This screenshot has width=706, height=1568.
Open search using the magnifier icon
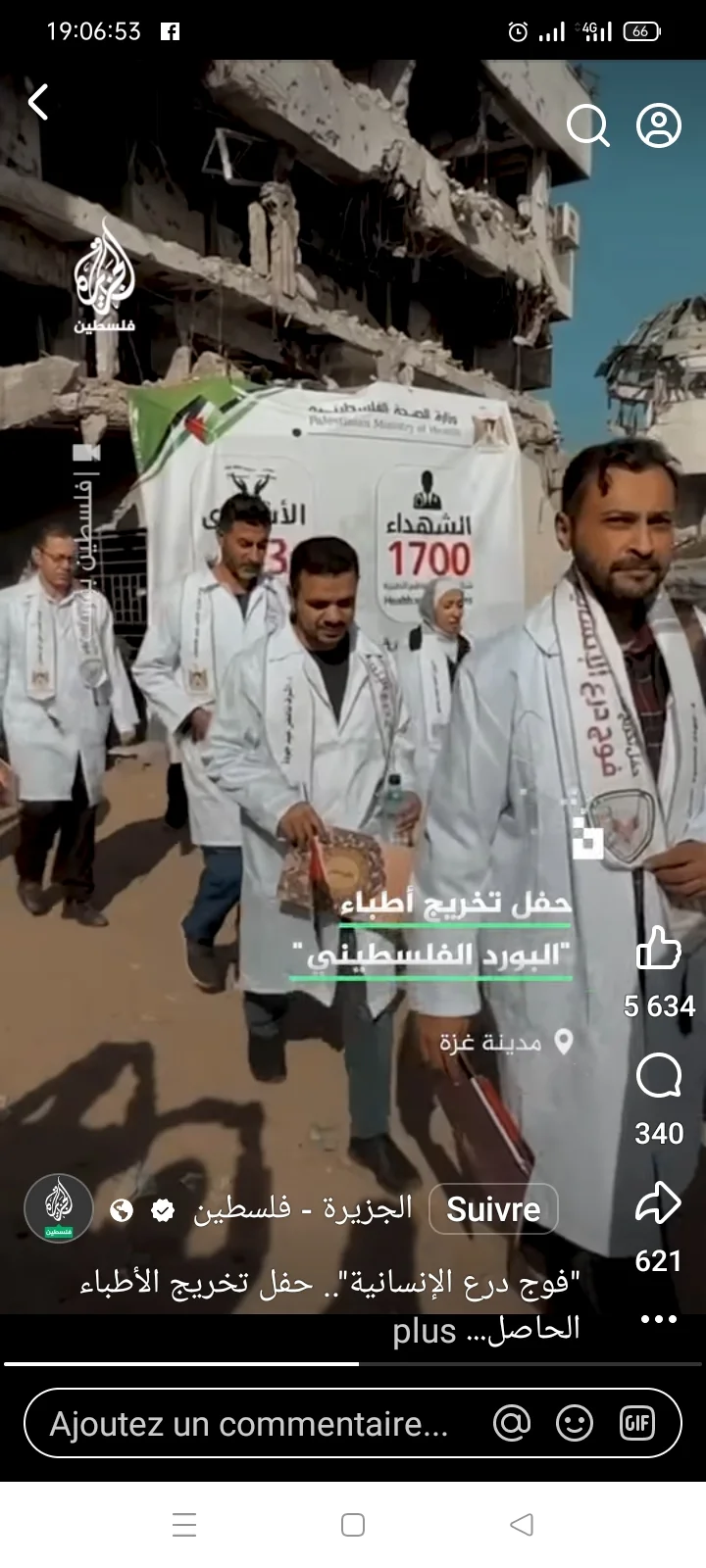(587, 125)
